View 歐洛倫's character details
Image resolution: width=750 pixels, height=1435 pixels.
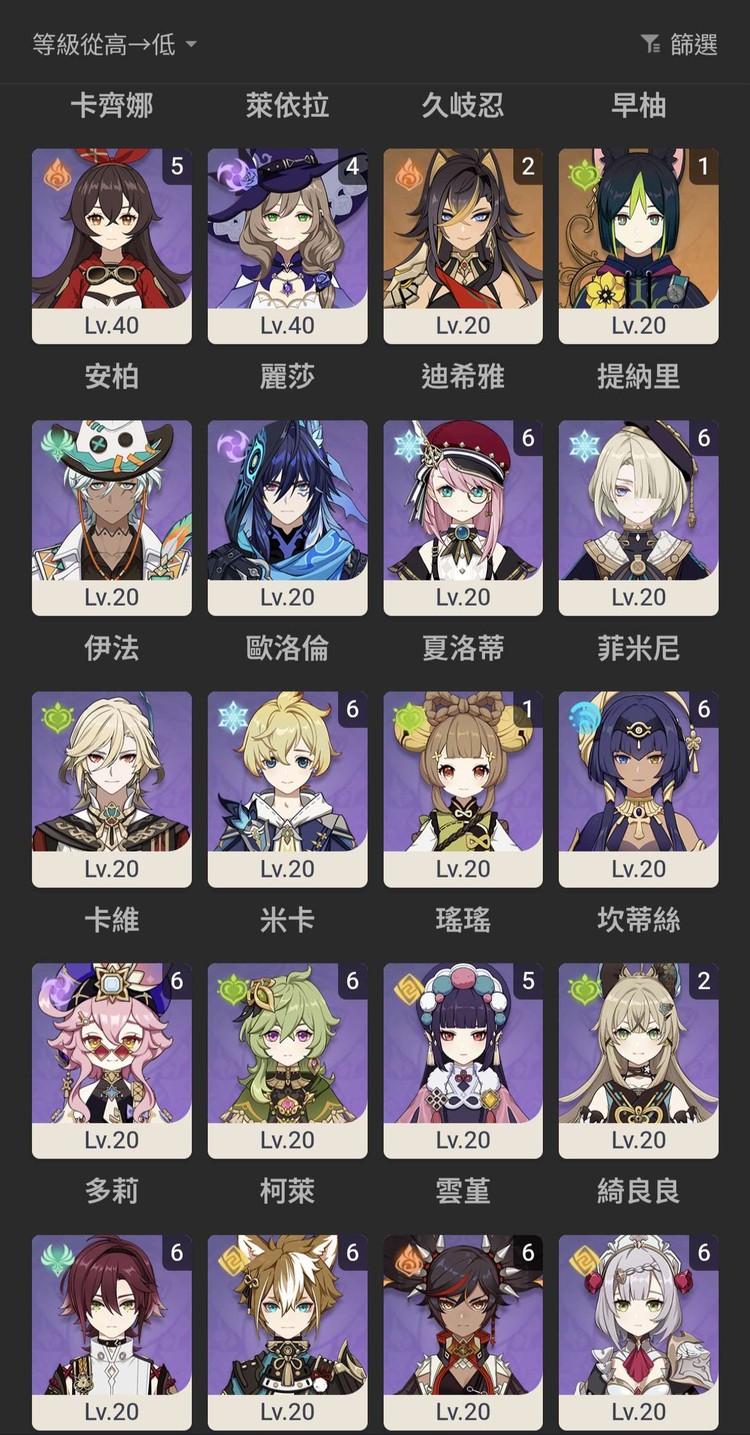(287, 517)
